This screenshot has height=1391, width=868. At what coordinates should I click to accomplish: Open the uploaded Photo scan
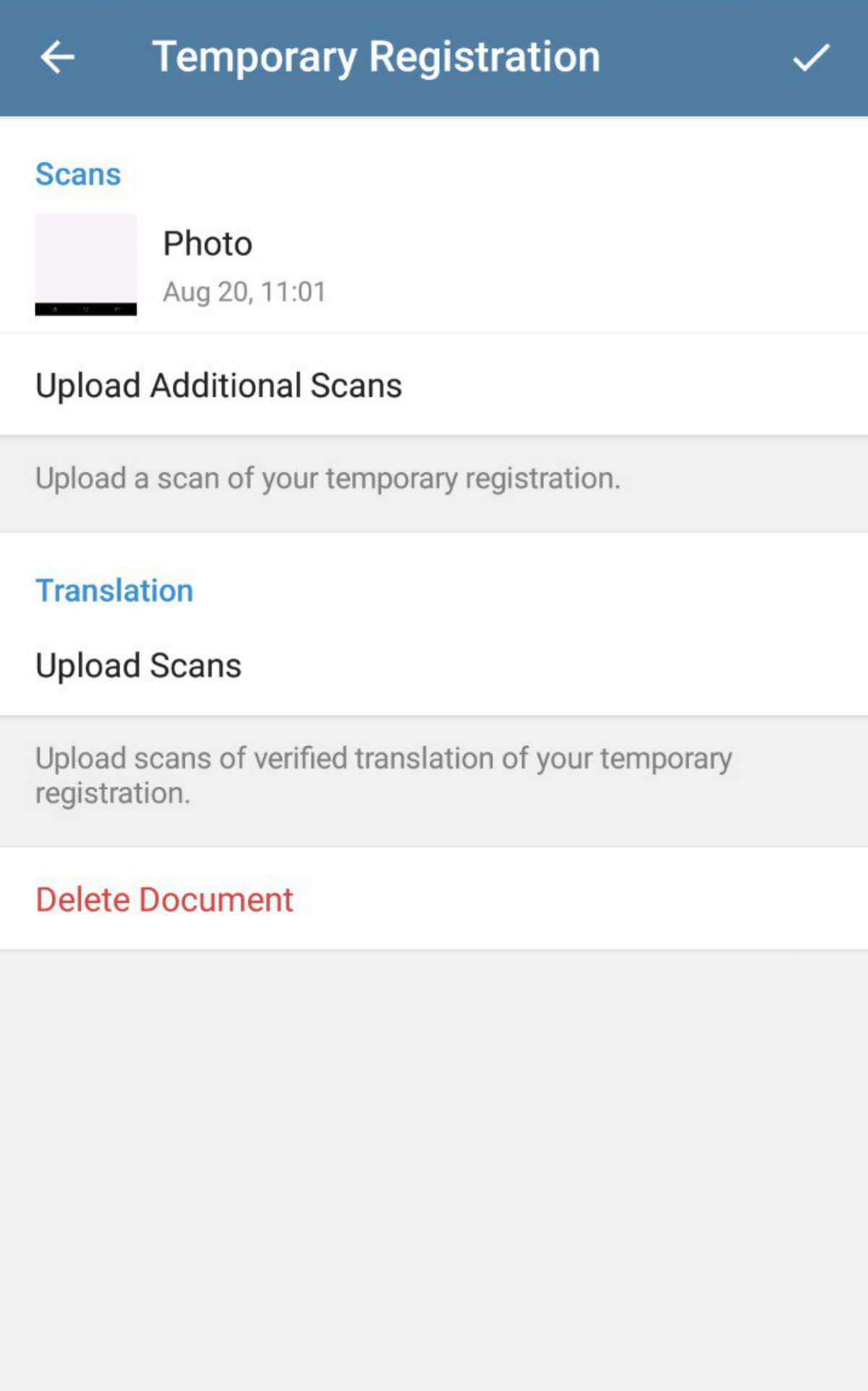(x=434, y=264)
